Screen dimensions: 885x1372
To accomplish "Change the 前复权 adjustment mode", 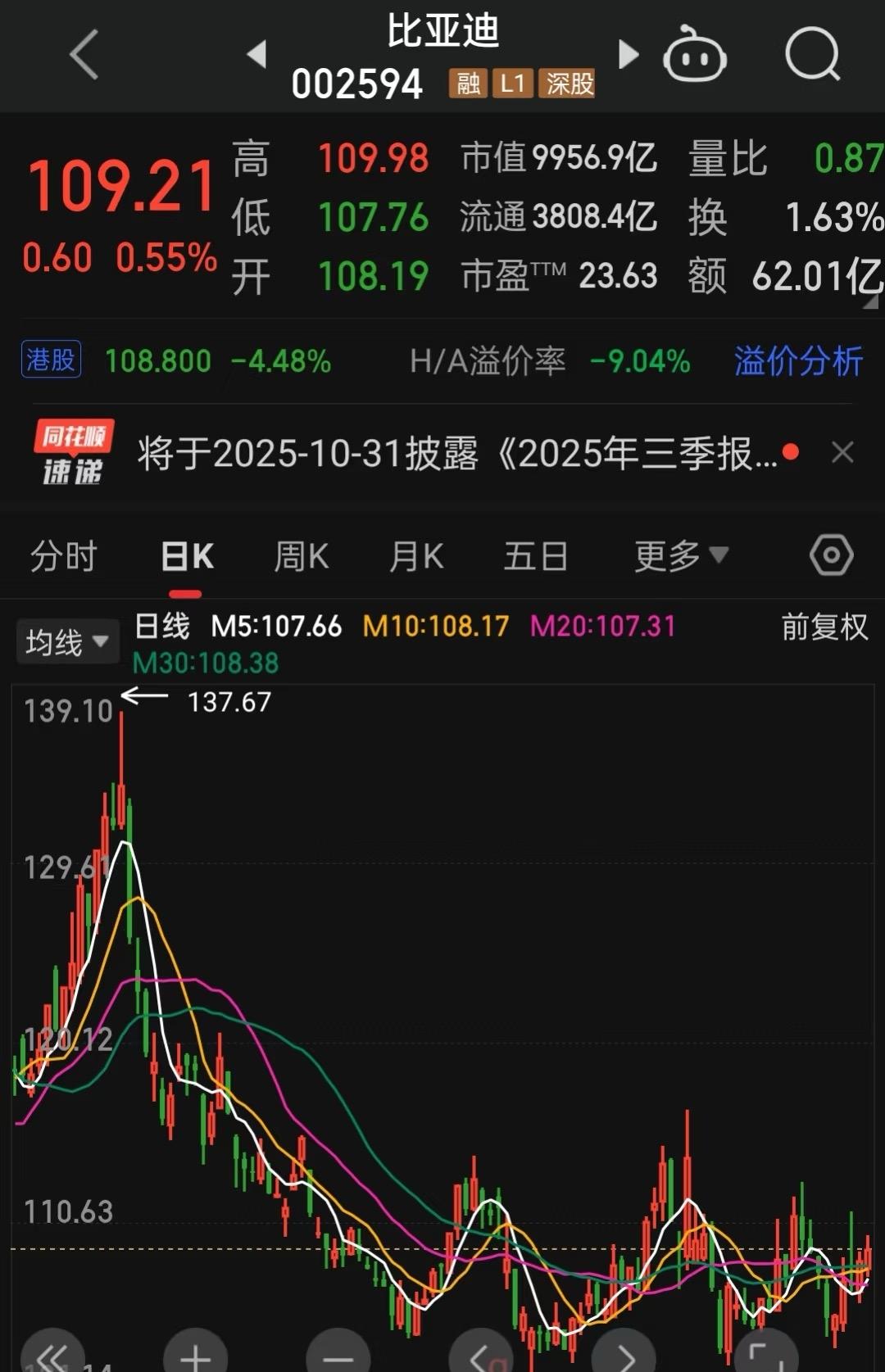I will pyautogui.click(x=824, y=627).
